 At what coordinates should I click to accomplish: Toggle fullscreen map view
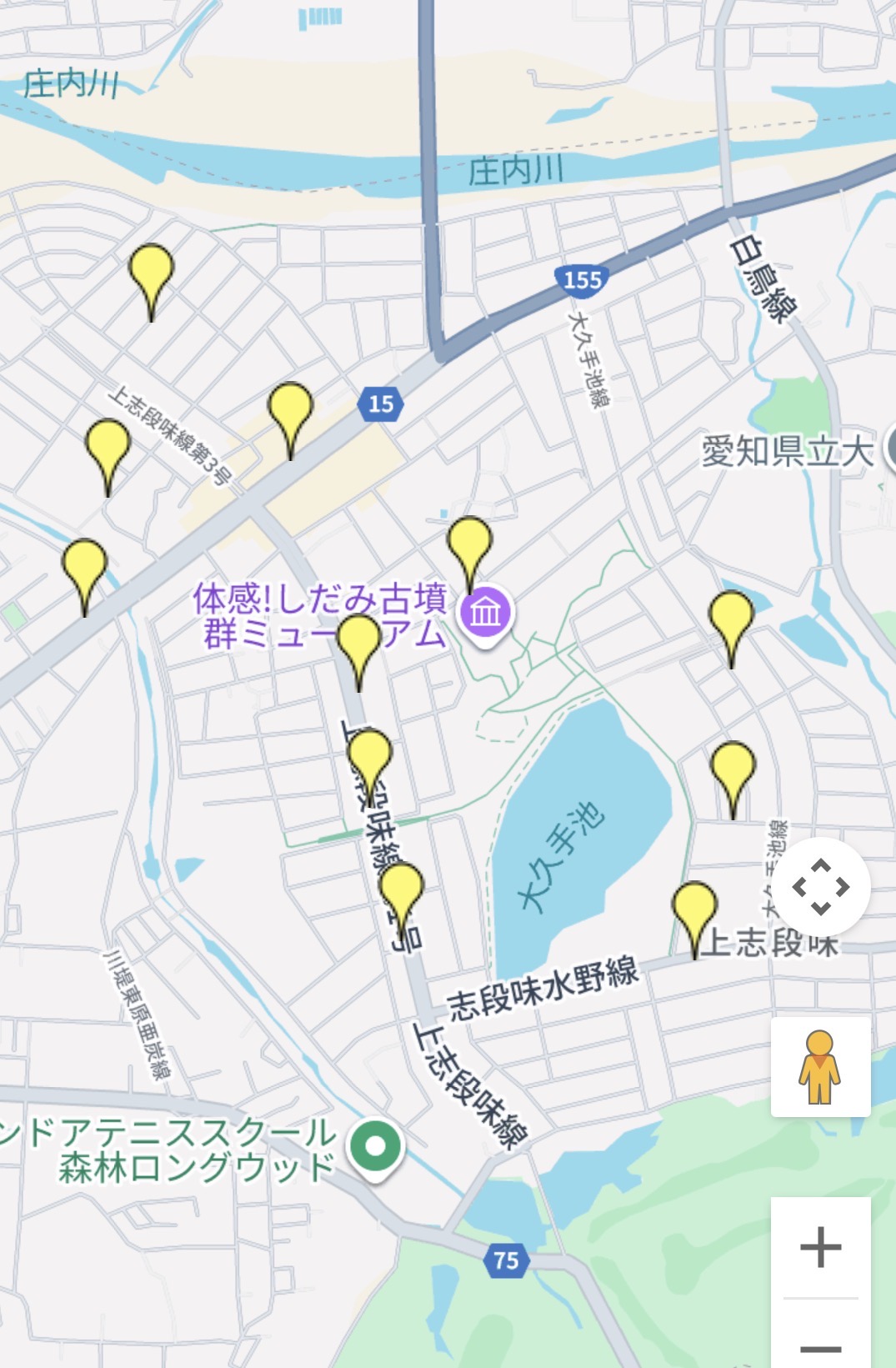(x=821, y=886)
